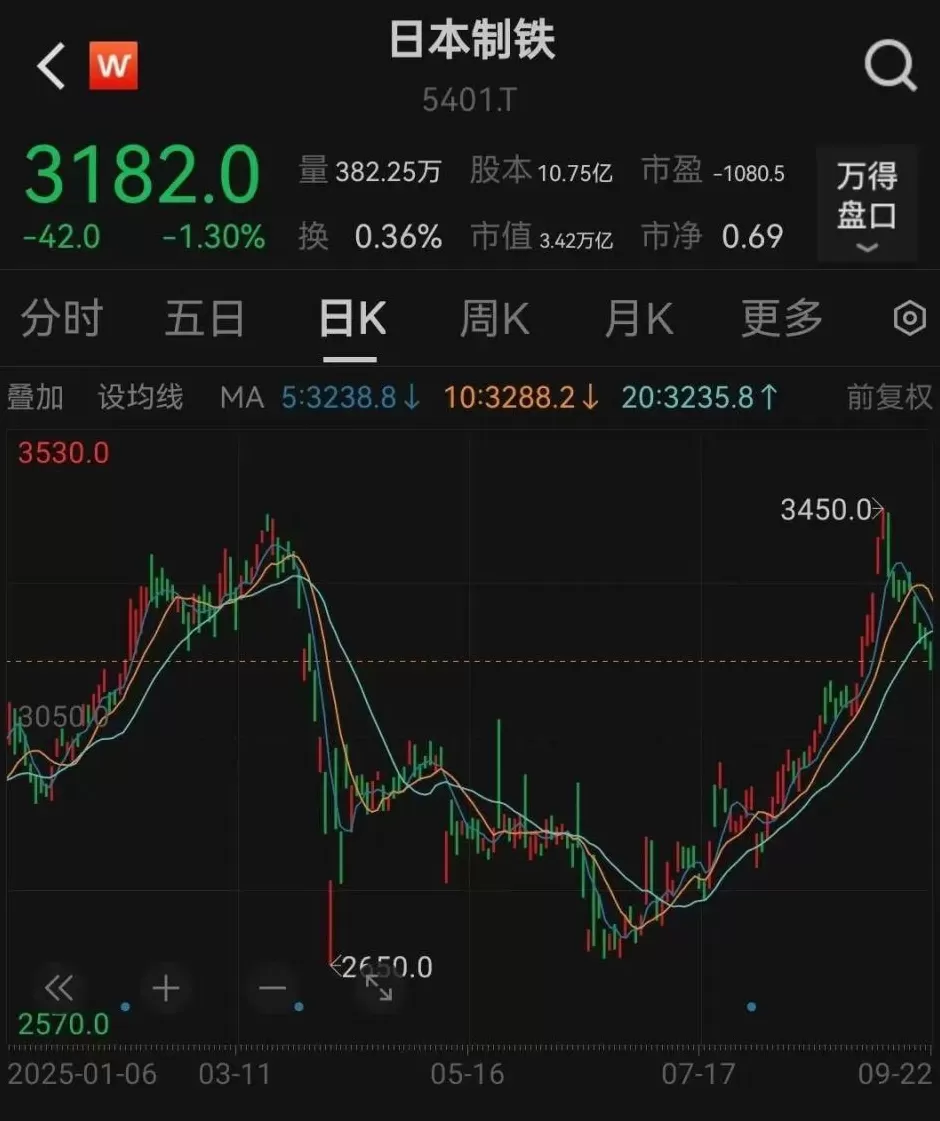Open the Wind W app logo

pos(113,66)
